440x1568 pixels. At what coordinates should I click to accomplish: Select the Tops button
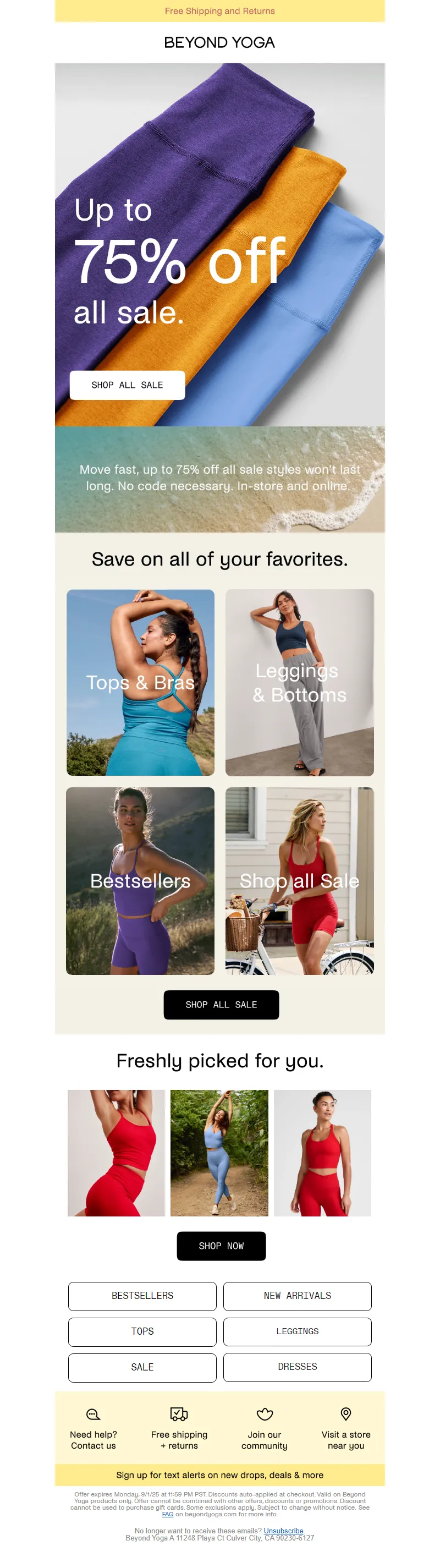(x=142, y=1331)
